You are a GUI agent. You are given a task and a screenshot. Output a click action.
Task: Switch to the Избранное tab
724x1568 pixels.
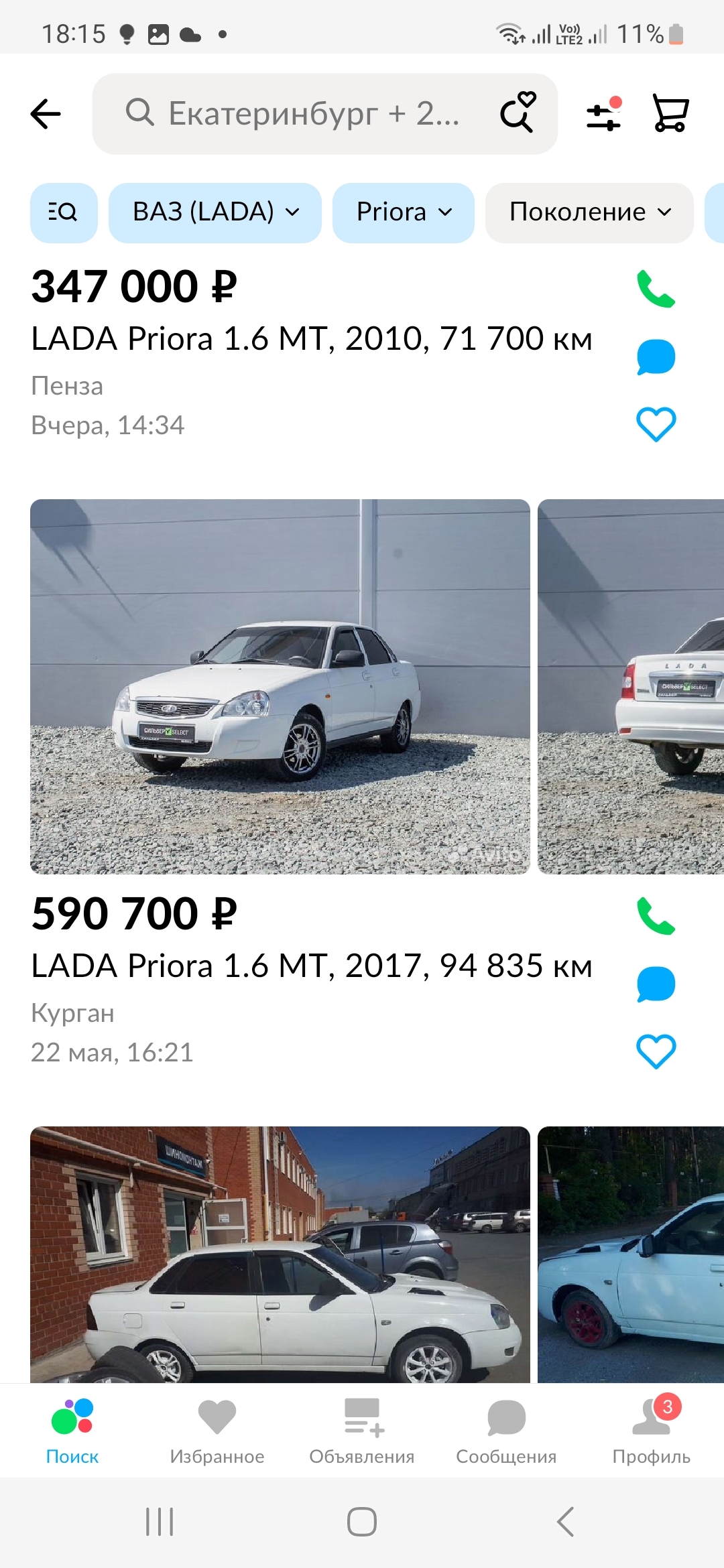(x=217, y=1431)
